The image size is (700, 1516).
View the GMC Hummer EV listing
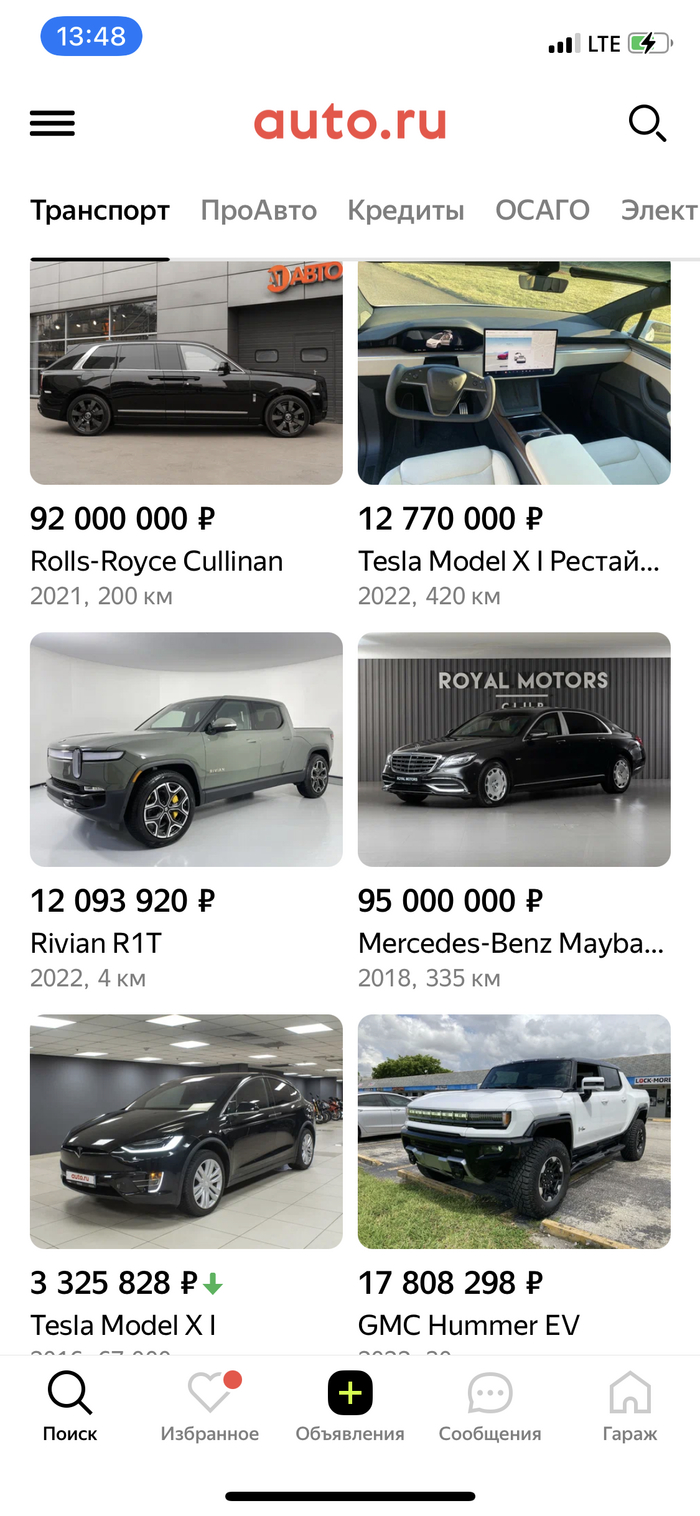pos(514,1131)
